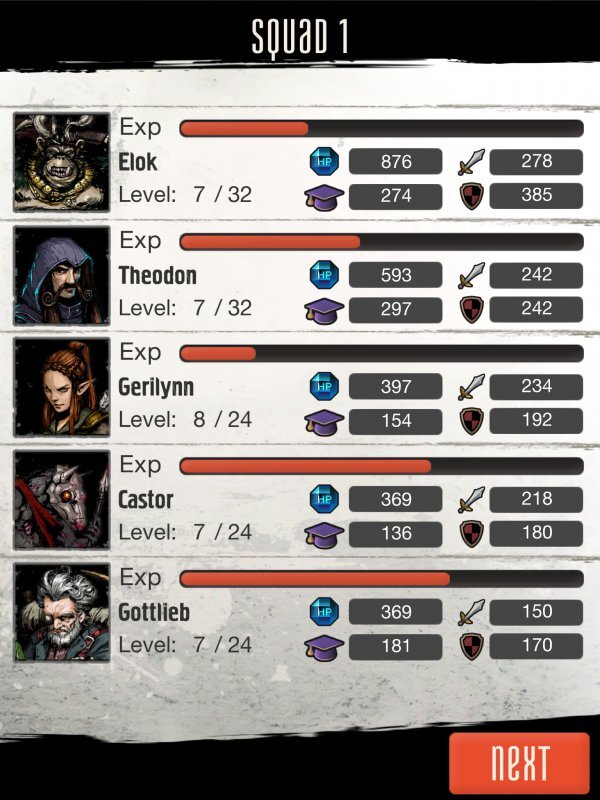The width and height of the screenshot is (600, 800).
Task: Open Theodon's character portrait
Action: click(61, 274)
